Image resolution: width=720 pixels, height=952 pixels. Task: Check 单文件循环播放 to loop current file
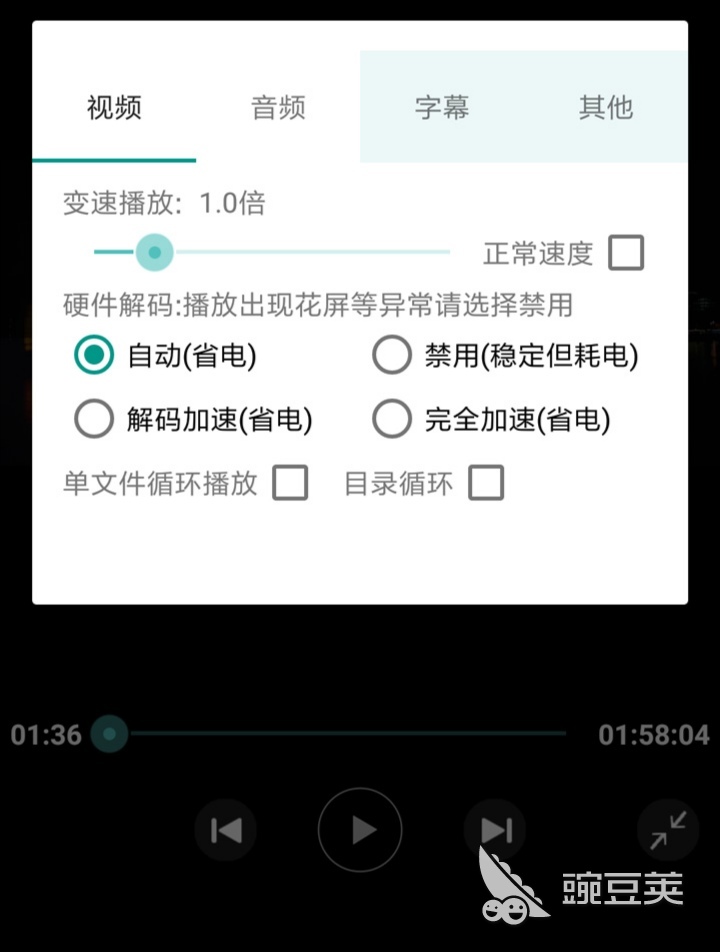288,483
